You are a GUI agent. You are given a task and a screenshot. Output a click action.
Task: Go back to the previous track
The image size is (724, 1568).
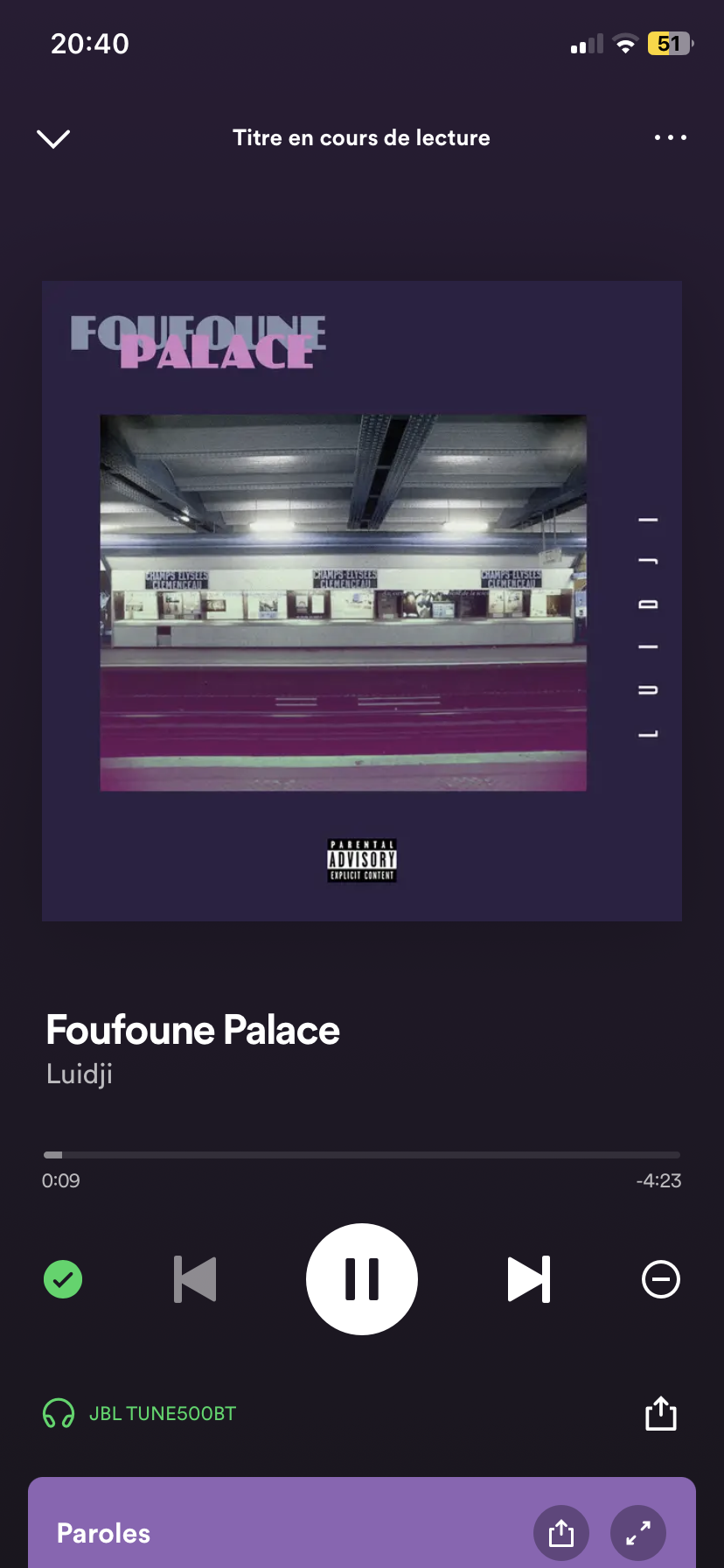tap(195, 1279)
